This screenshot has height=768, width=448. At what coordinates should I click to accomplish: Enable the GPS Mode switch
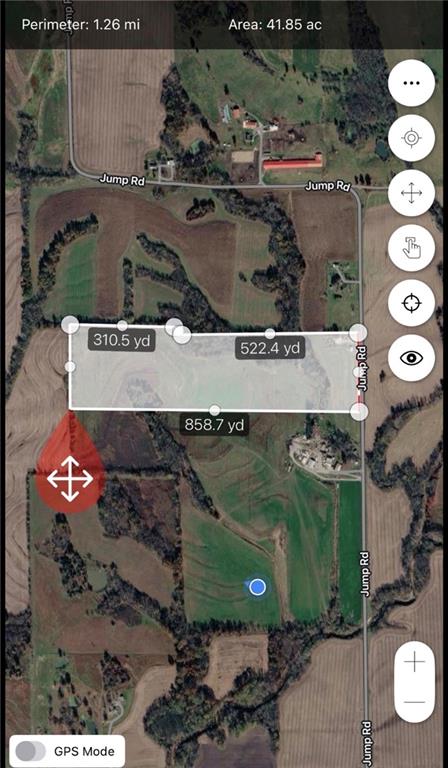coord(30,751)
